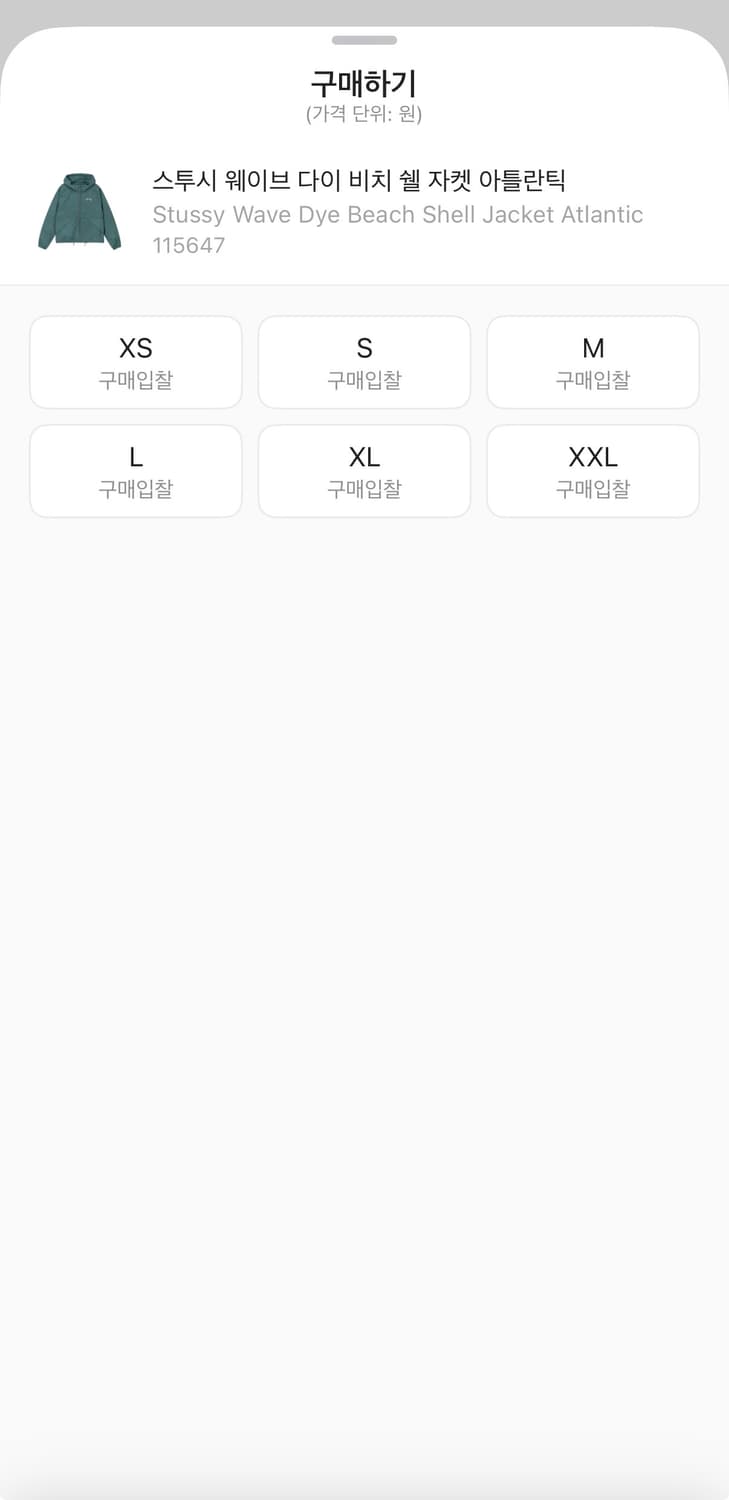Viewport: 729px width, 1500px height.
Task: Choose the largest available size option
Action: pyautogui.click(x=593, y=471)
